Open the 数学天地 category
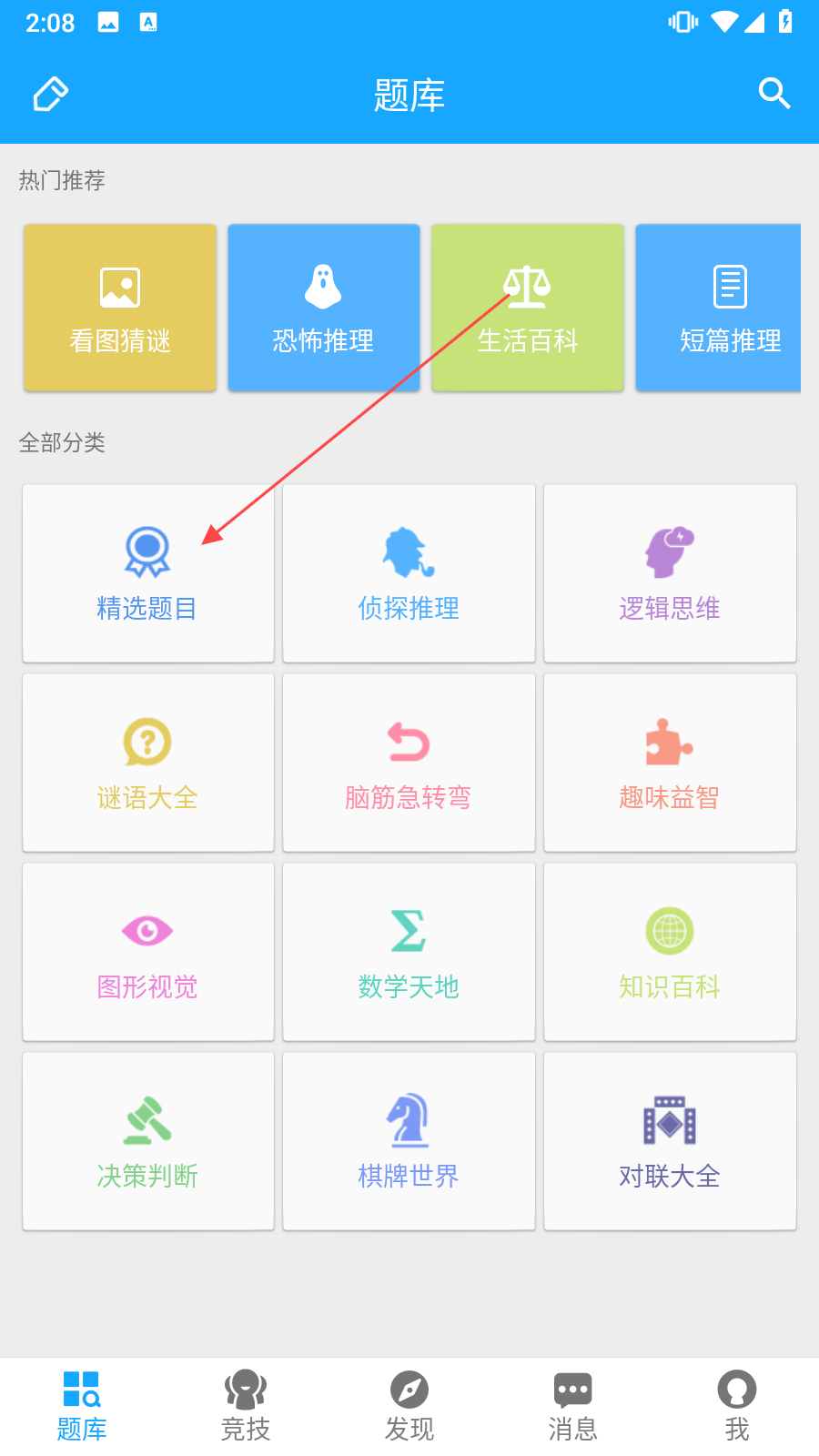The width and height of the screenshot is (819, 1456). tap(409, 952)
